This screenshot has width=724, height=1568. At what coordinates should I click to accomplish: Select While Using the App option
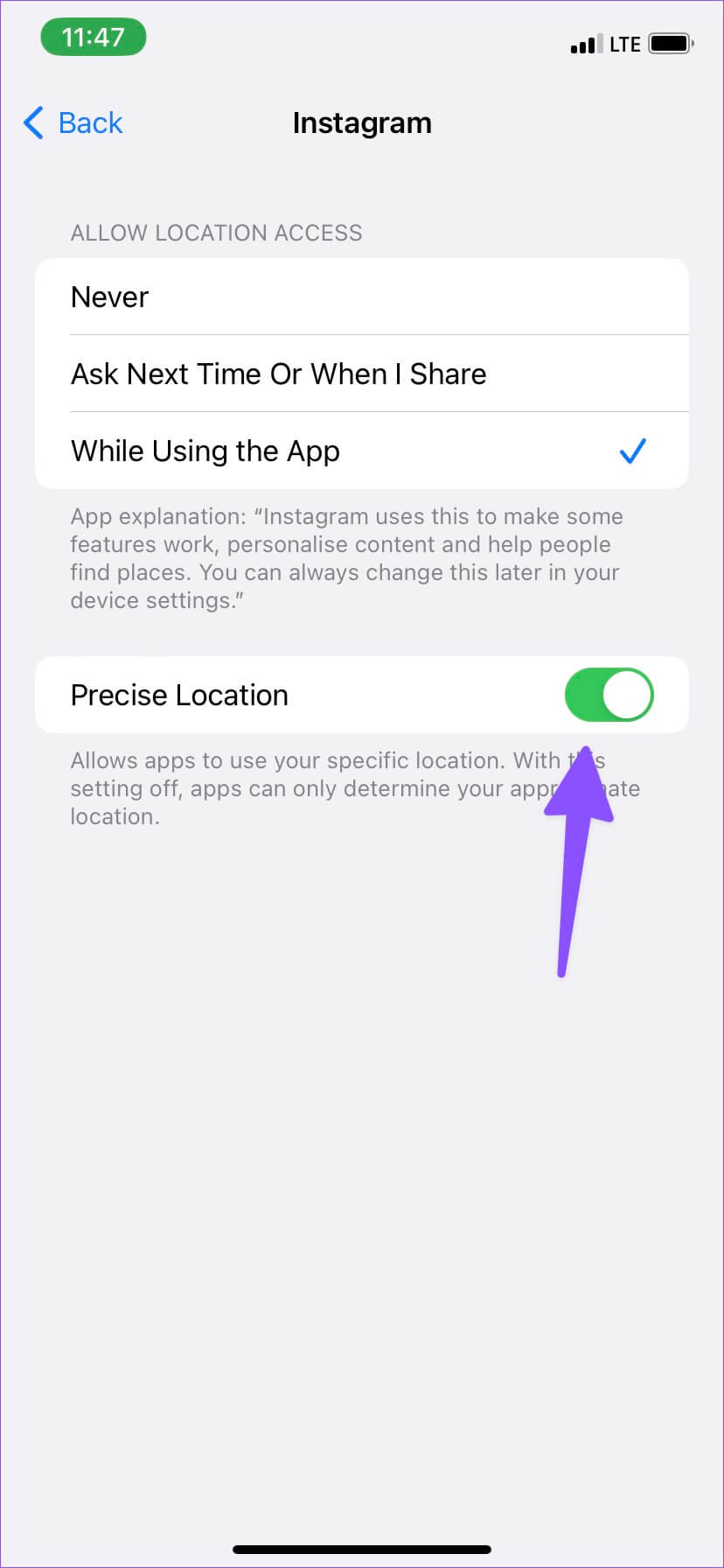point(361,451)
